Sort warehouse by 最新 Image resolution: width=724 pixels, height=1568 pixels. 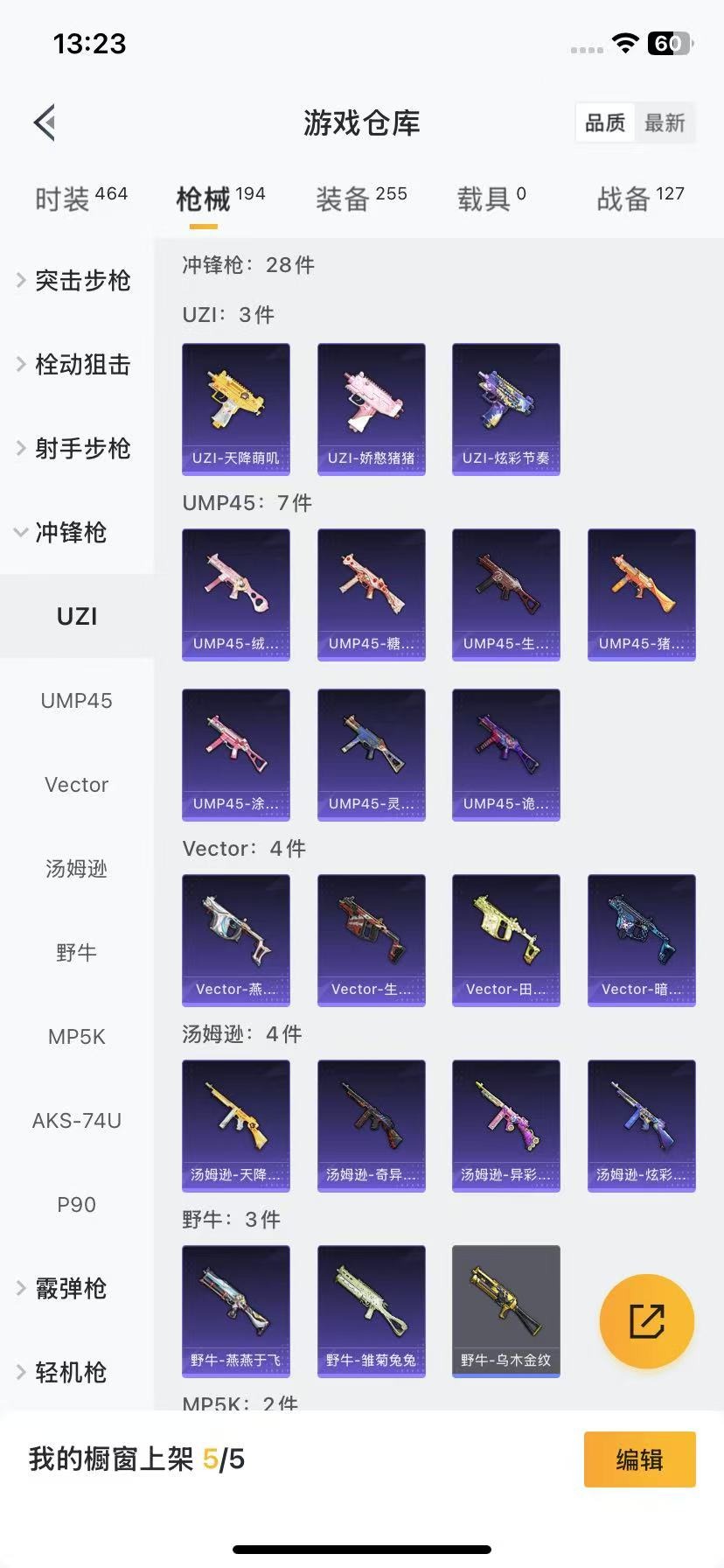[x=665, y=122]
